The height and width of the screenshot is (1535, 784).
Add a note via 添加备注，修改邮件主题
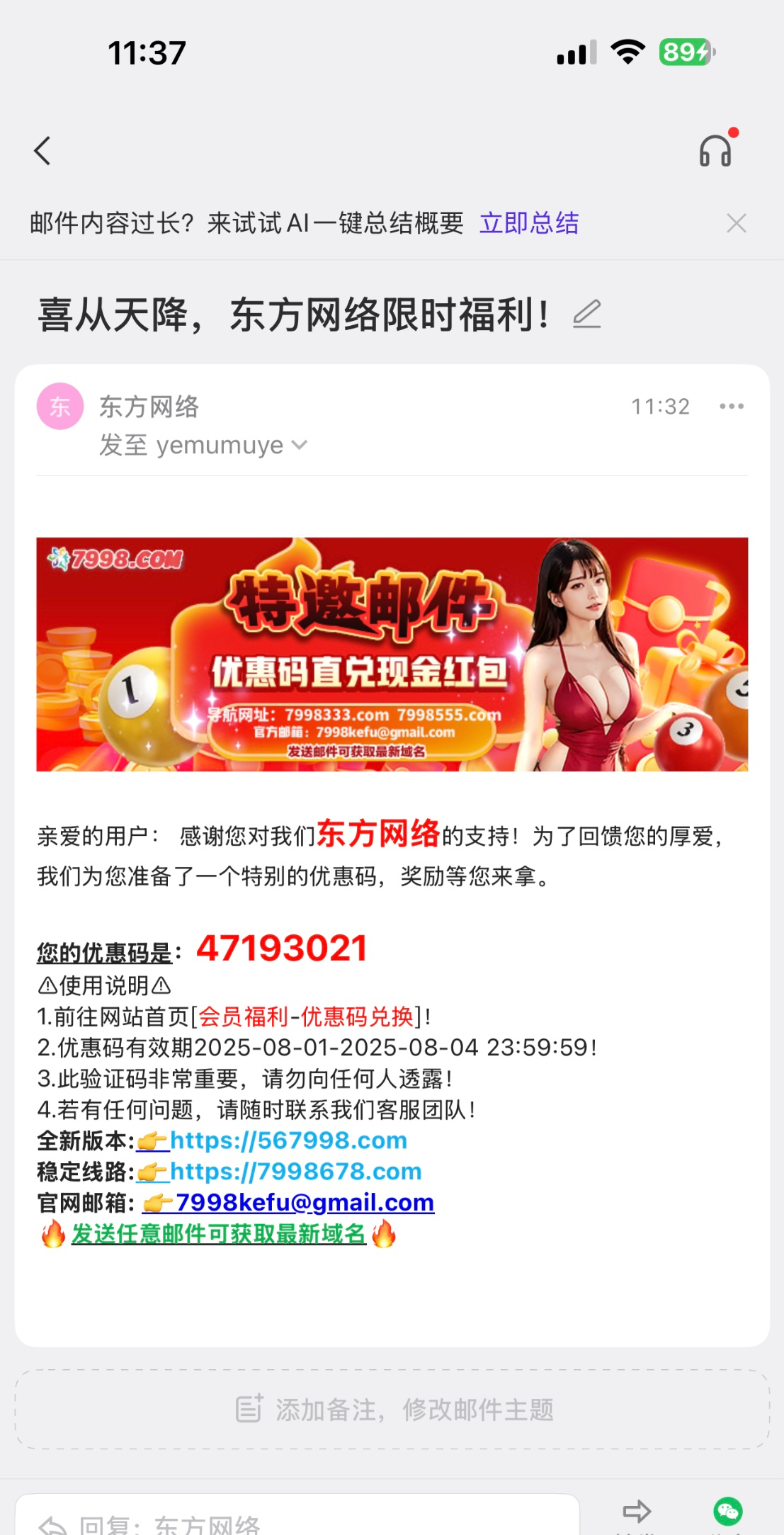click(x=392, y=1410)
